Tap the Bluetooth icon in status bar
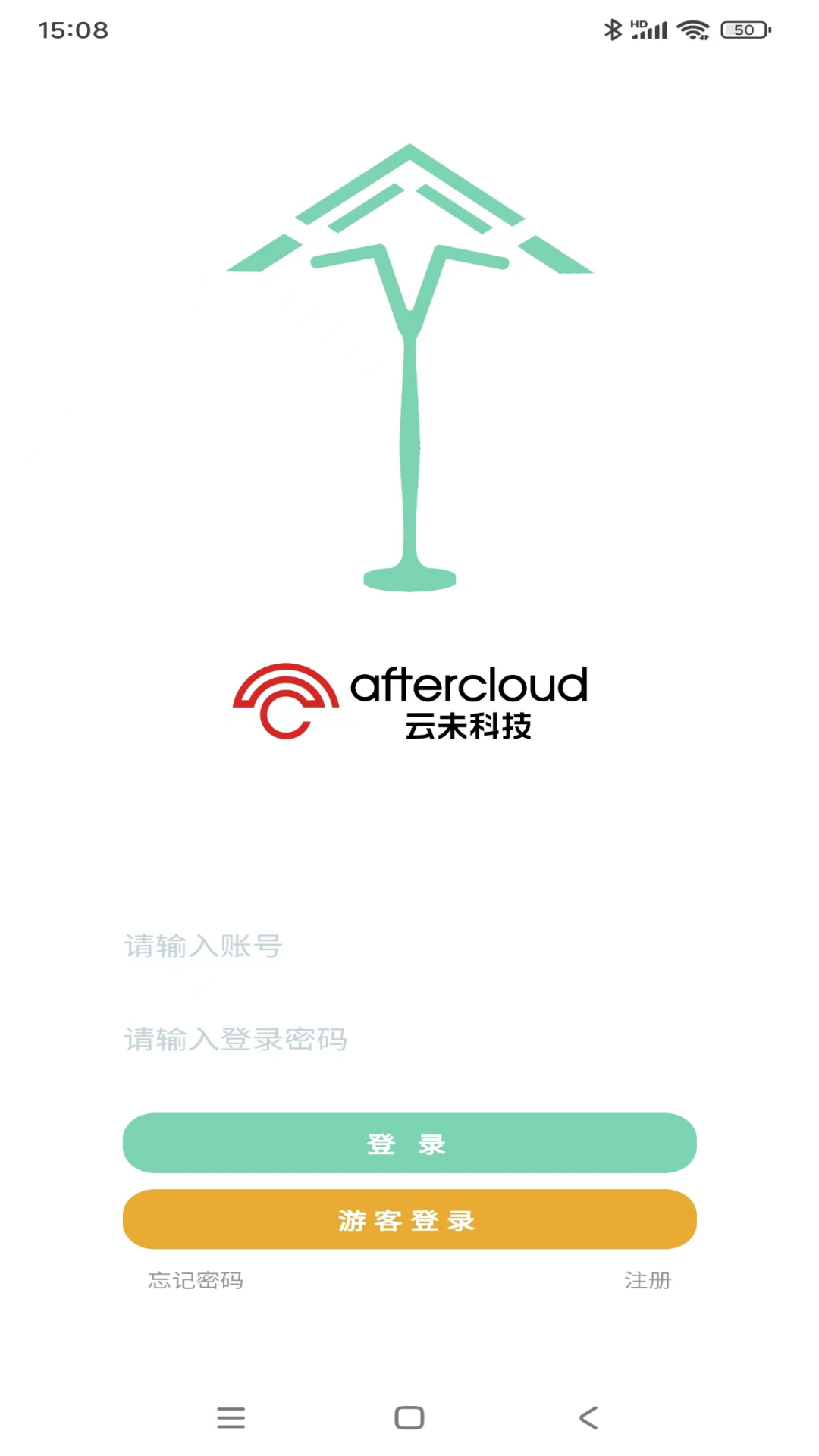The height and width of the screenshot is (1456, 819). [x=611, y=30]
